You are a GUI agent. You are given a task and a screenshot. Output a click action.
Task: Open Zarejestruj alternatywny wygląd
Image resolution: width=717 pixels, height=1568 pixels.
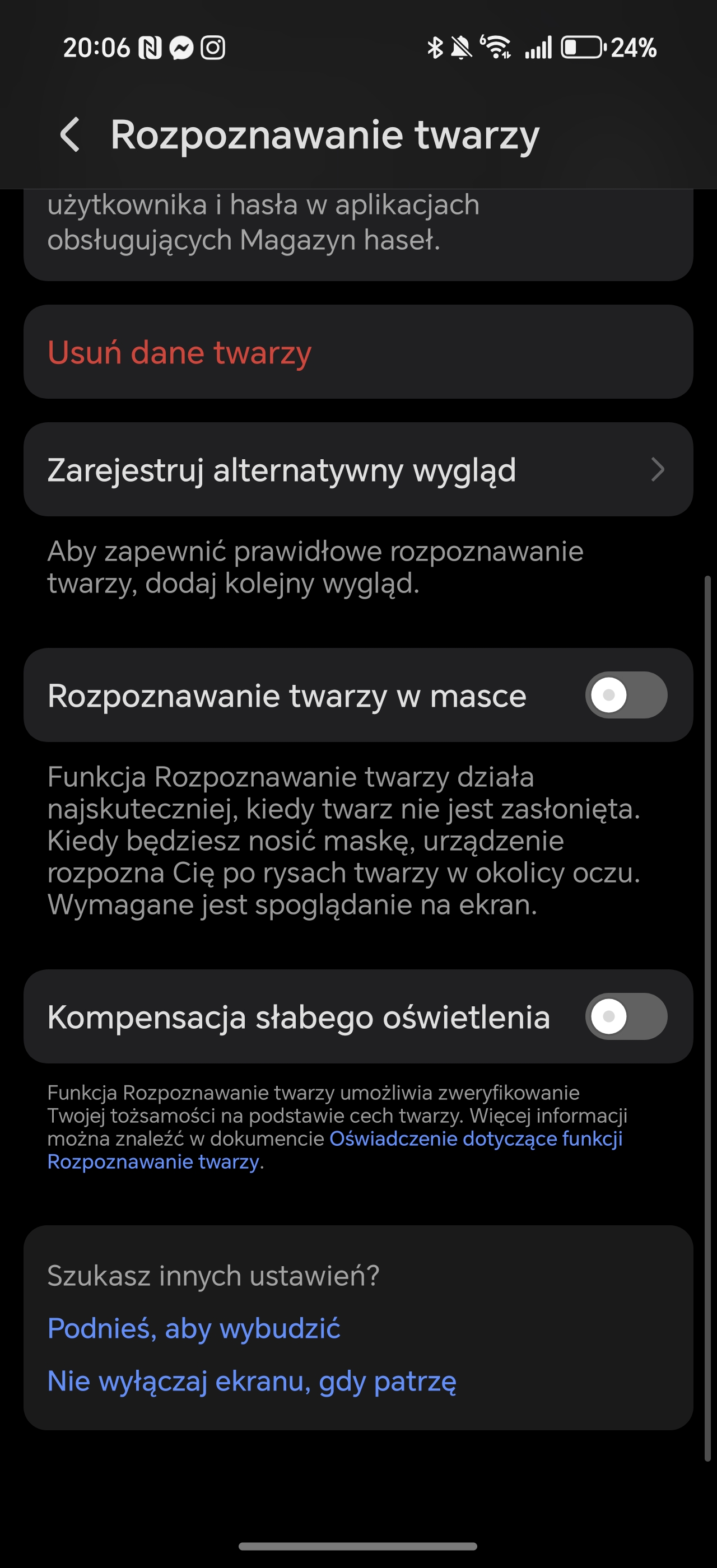(358, 469)
